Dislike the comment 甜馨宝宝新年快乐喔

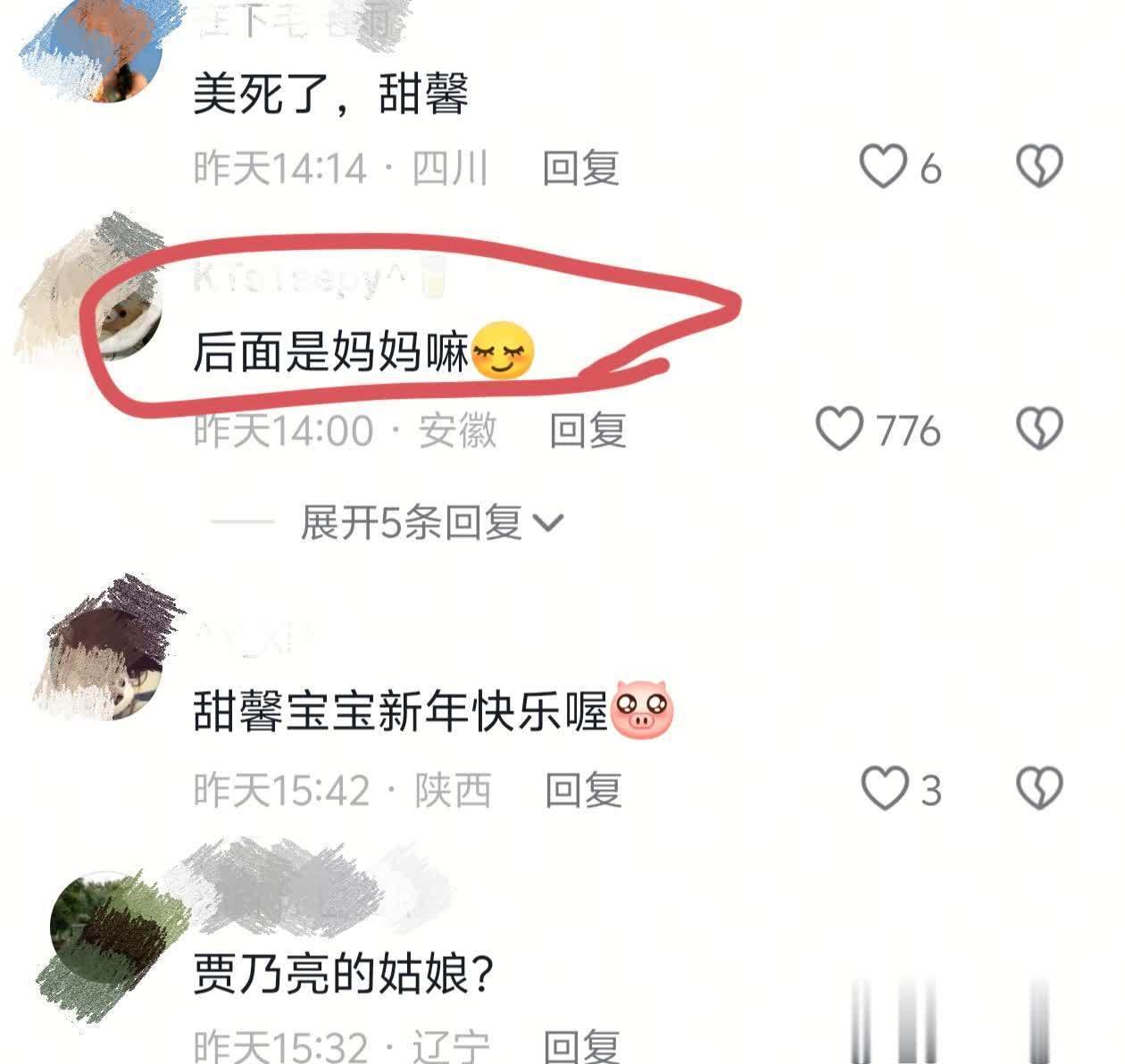pyautogui.click(x=1039, y=789)
